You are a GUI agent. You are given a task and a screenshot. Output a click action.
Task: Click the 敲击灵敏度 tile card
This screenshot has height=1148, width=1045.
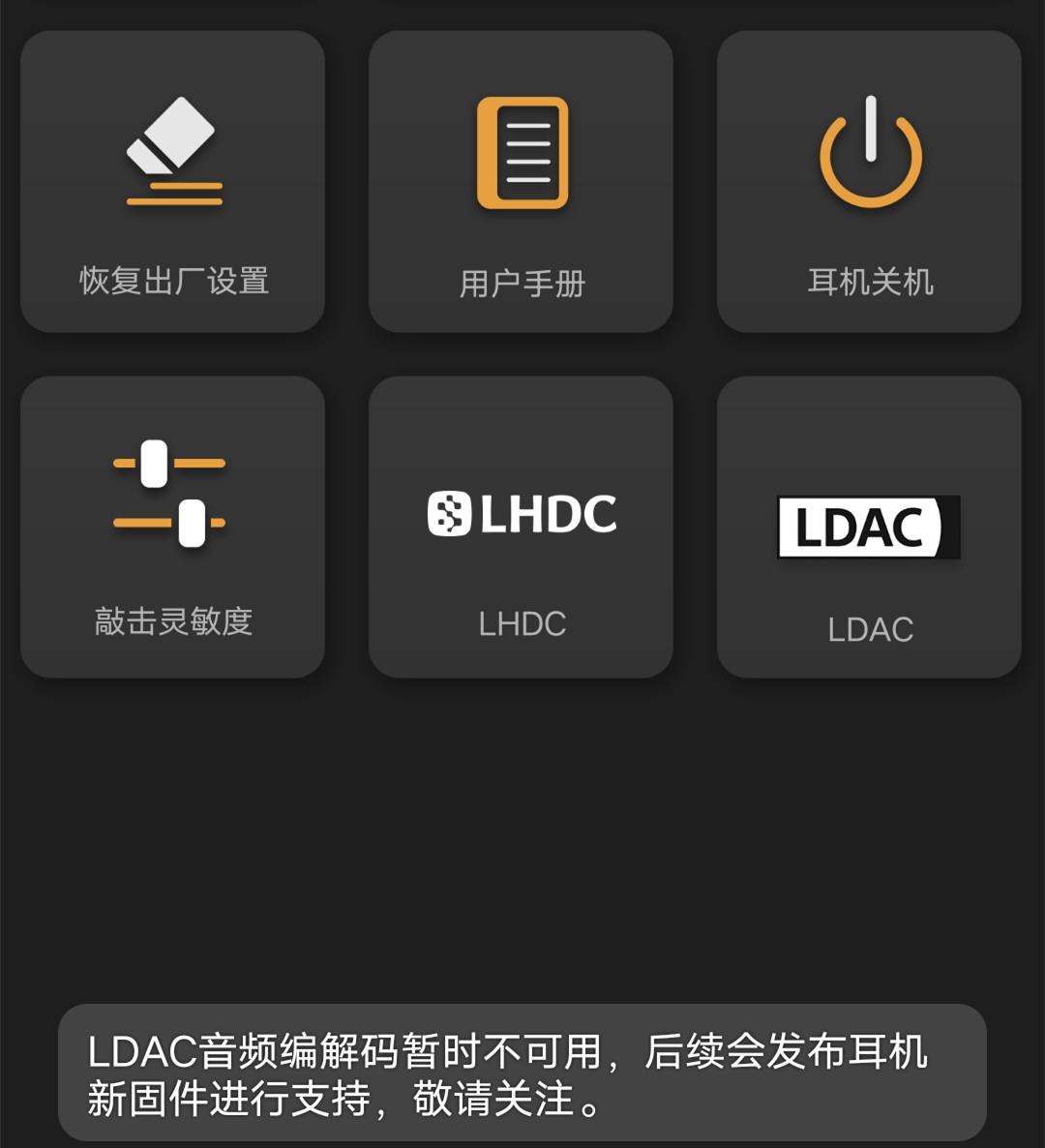tap(172, 529)
